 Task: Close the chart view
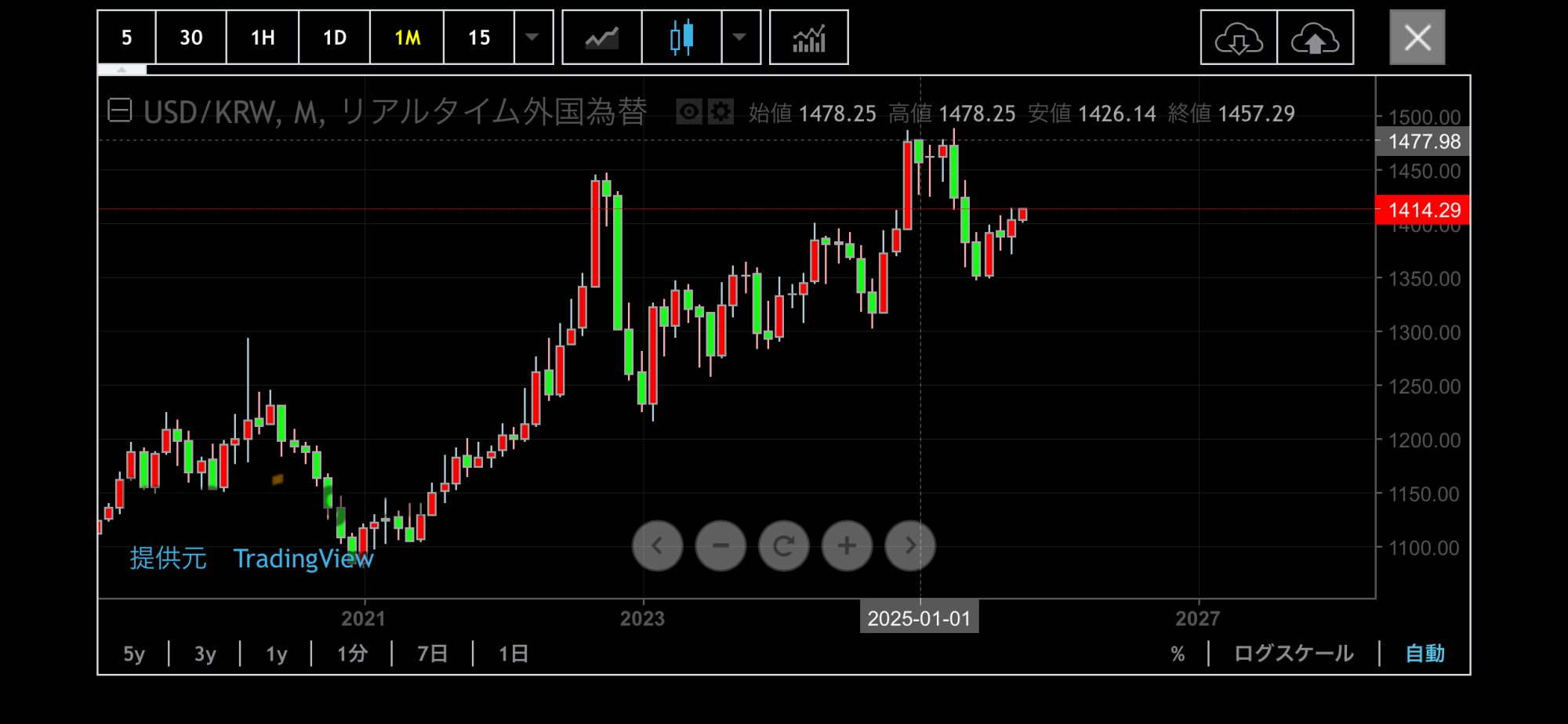coord(1417,38)
